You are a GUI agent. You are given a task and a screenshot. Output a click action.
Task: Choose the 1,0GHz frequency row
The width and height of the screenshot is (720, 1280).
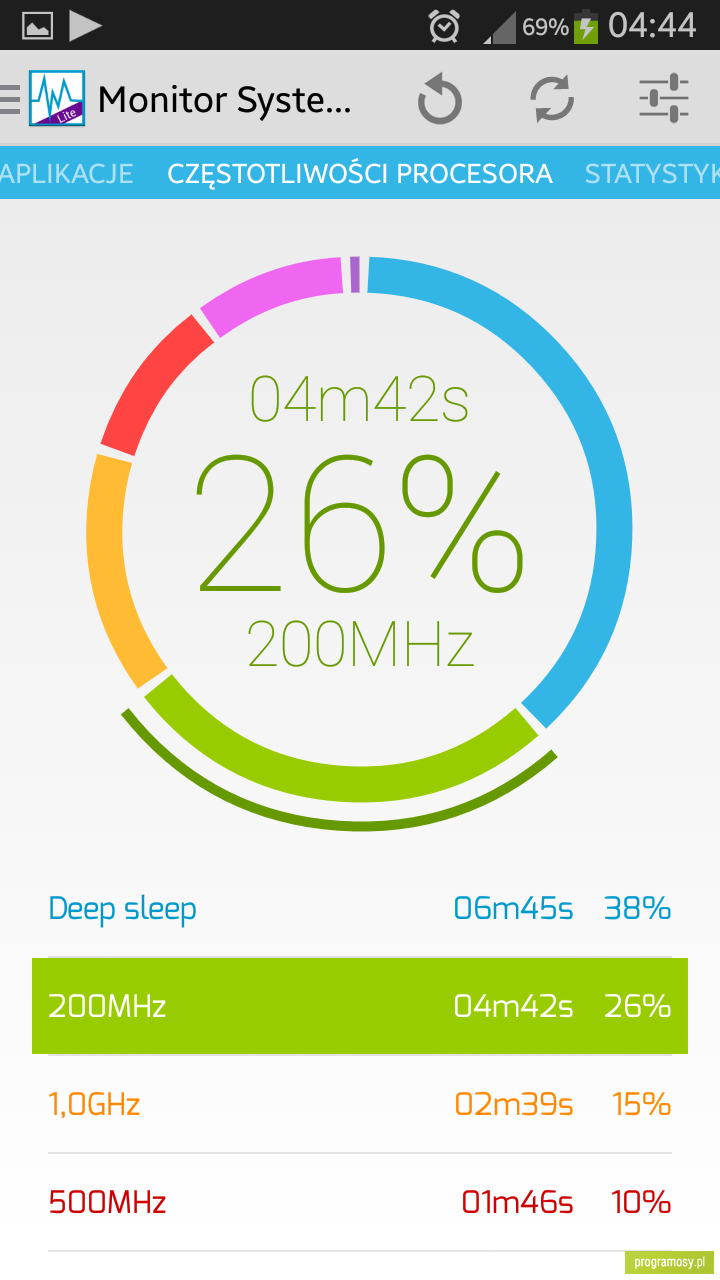click(360, 1104)
